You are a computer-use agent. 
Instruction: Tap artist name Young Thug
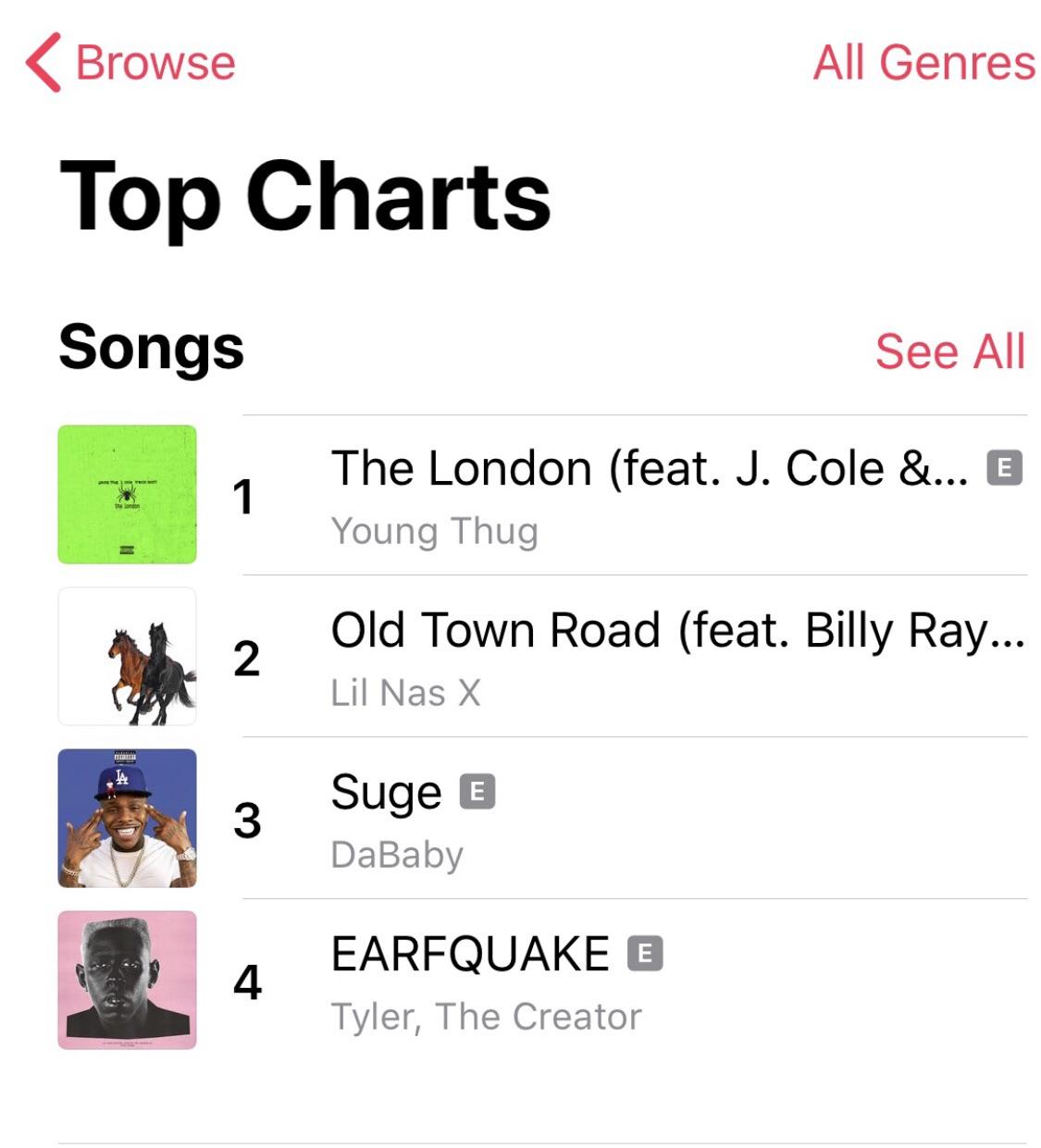[x=436, y=531]
